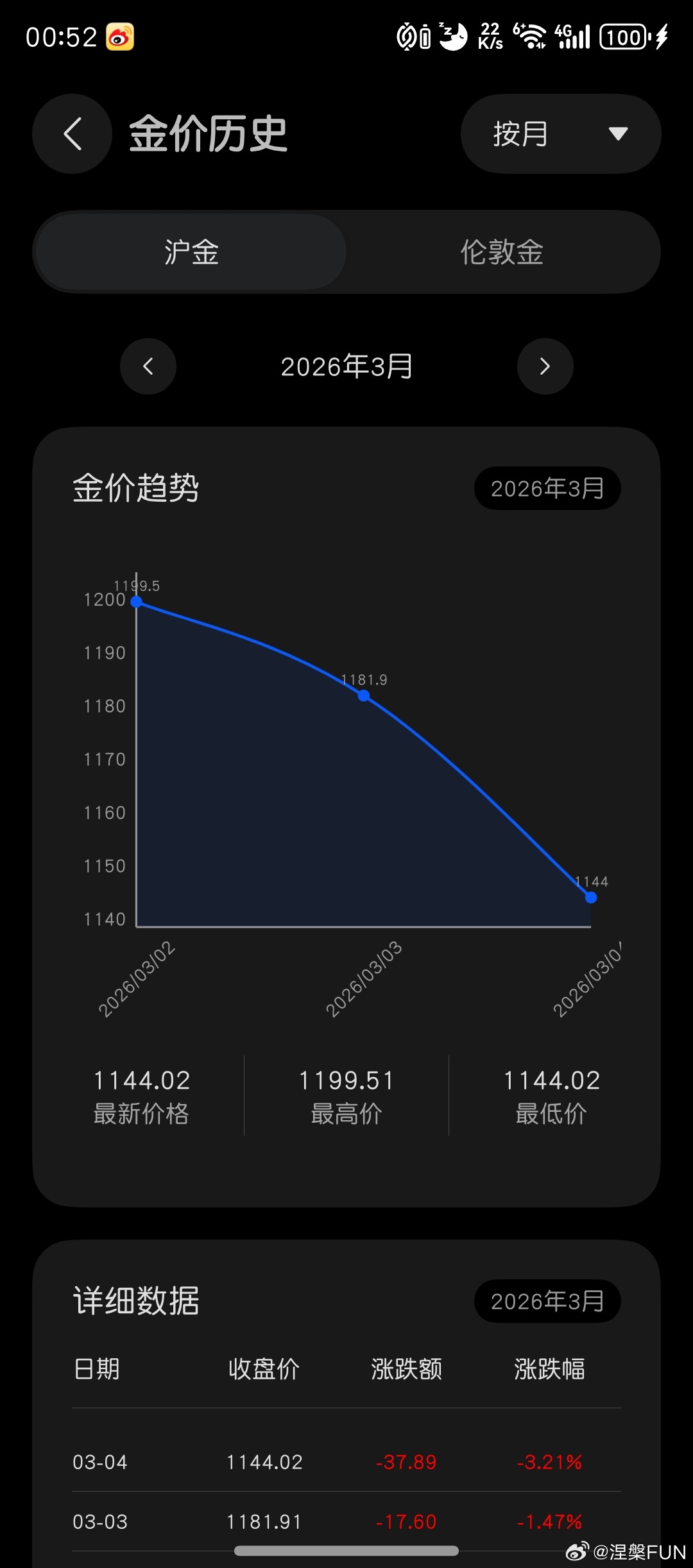The image size is (693, 1568).
Task: Navigate to the previous month with the left chevron
Action: point(148,366)
